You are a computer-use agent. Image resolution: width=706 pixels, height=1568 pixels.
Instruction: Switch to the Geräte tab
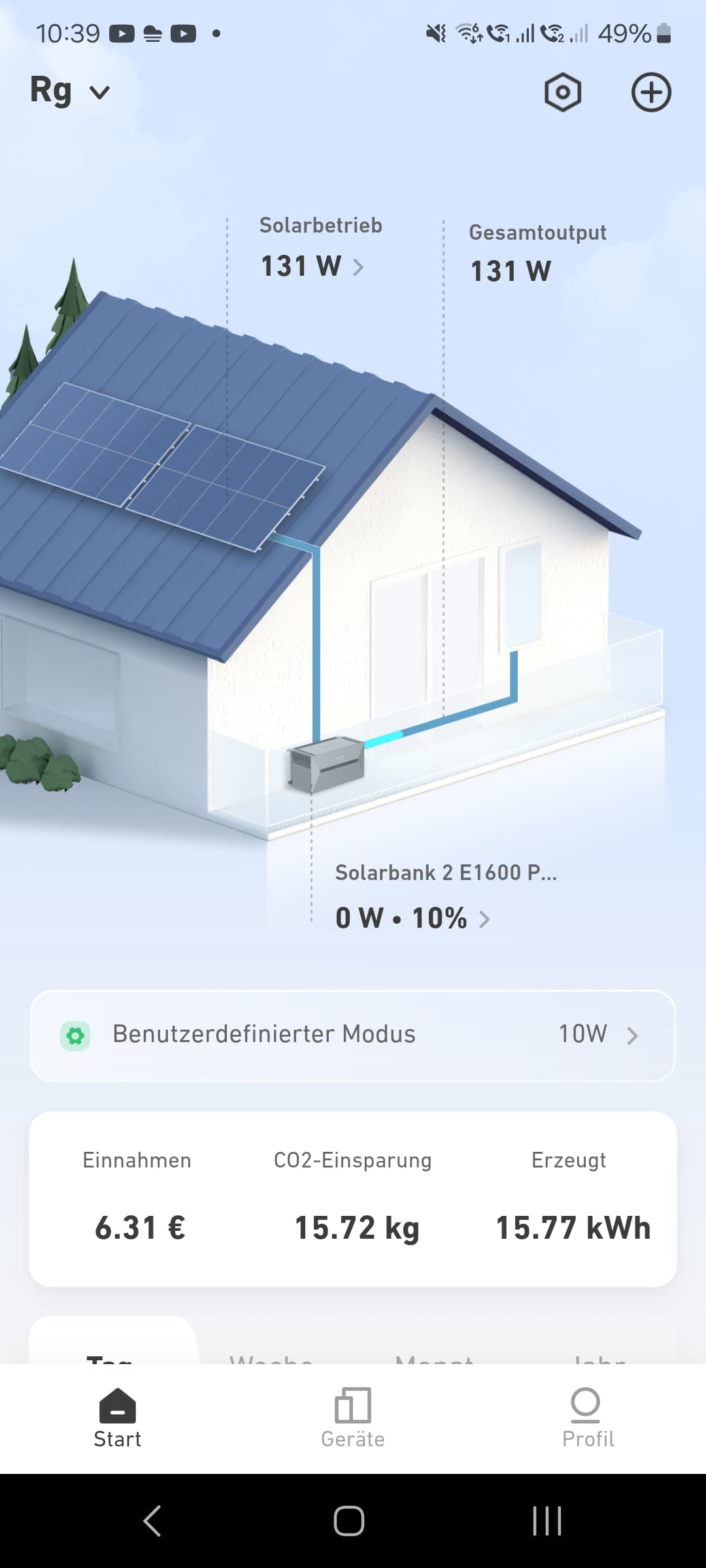[352, 1418]
